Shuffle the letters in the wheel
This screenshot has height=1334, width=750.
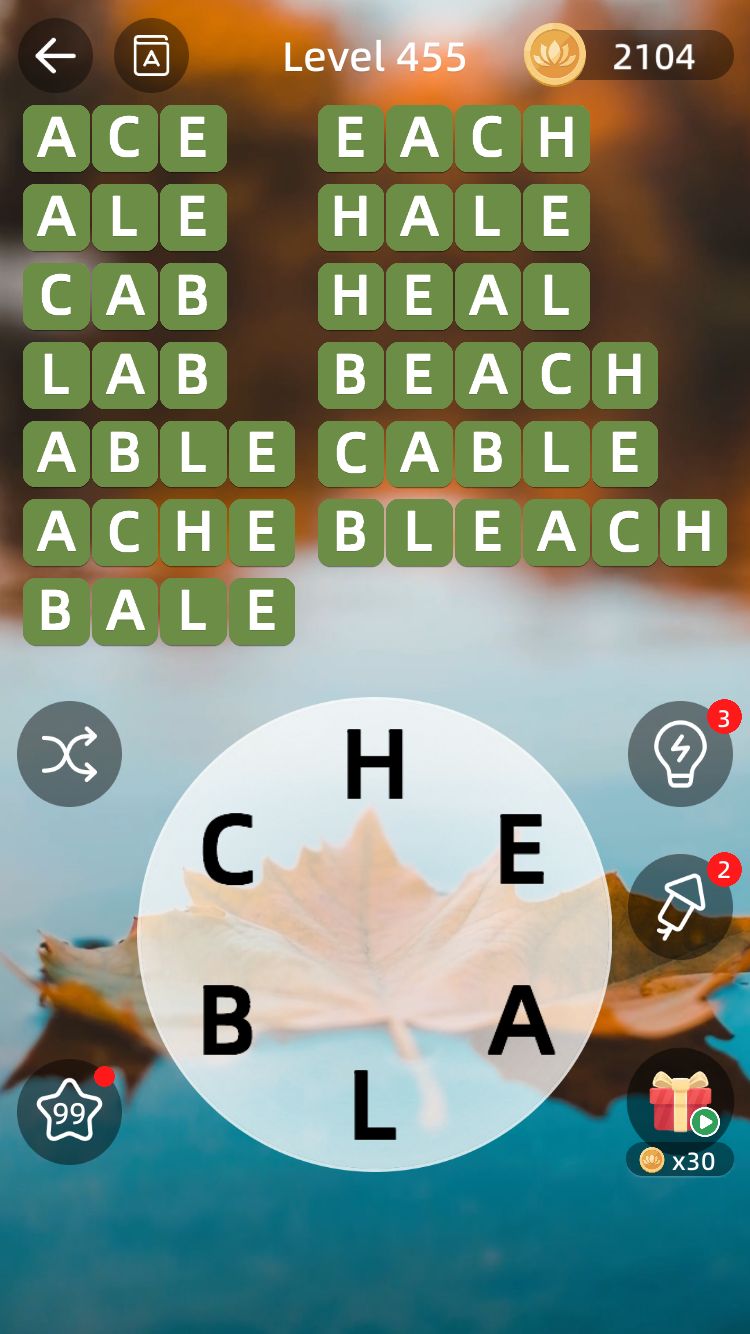pyautogui.click(x=69, y=754)
